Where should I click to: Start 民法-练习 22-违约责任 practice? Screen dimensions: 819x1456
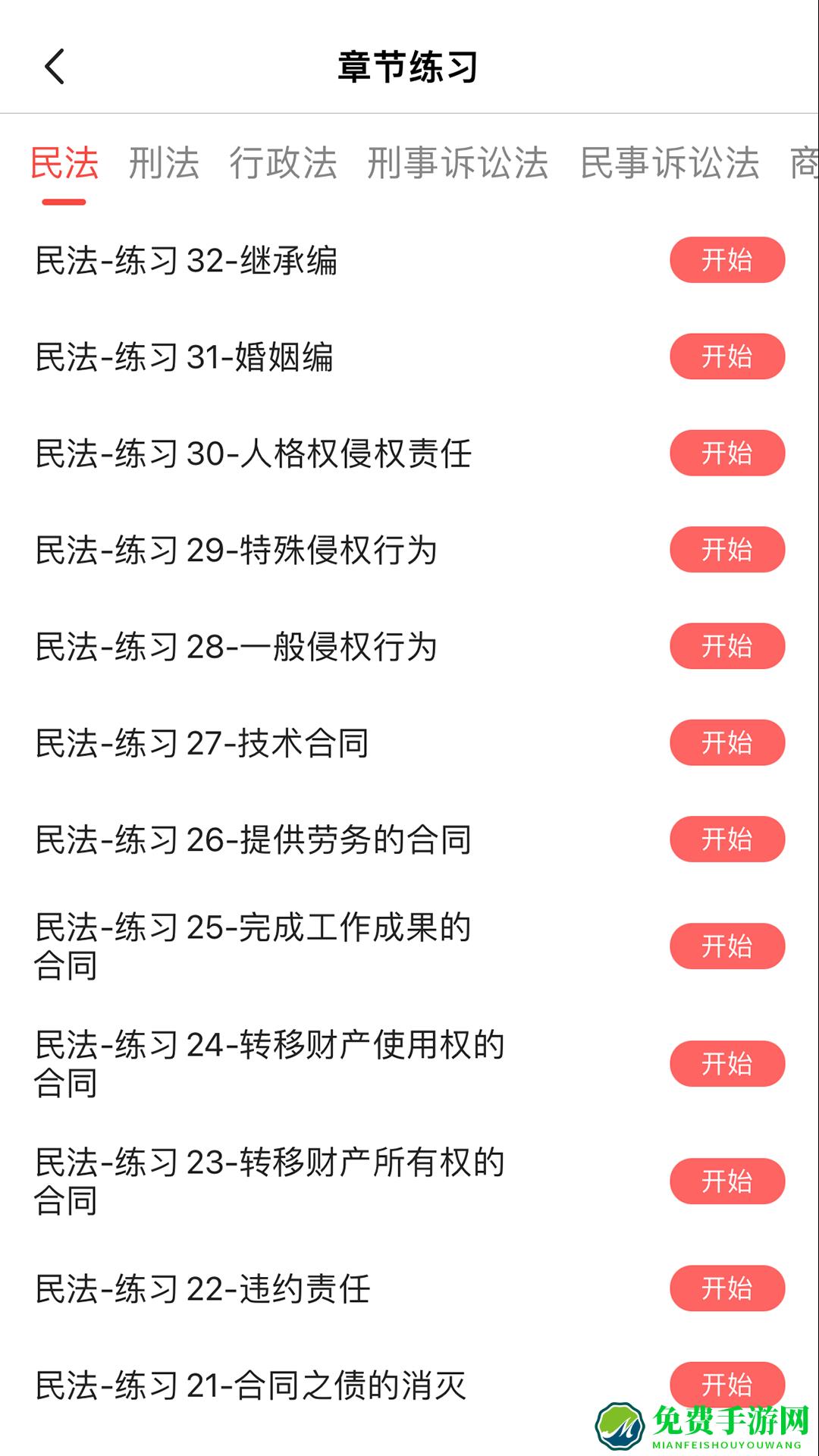(x=726, y=1287)
